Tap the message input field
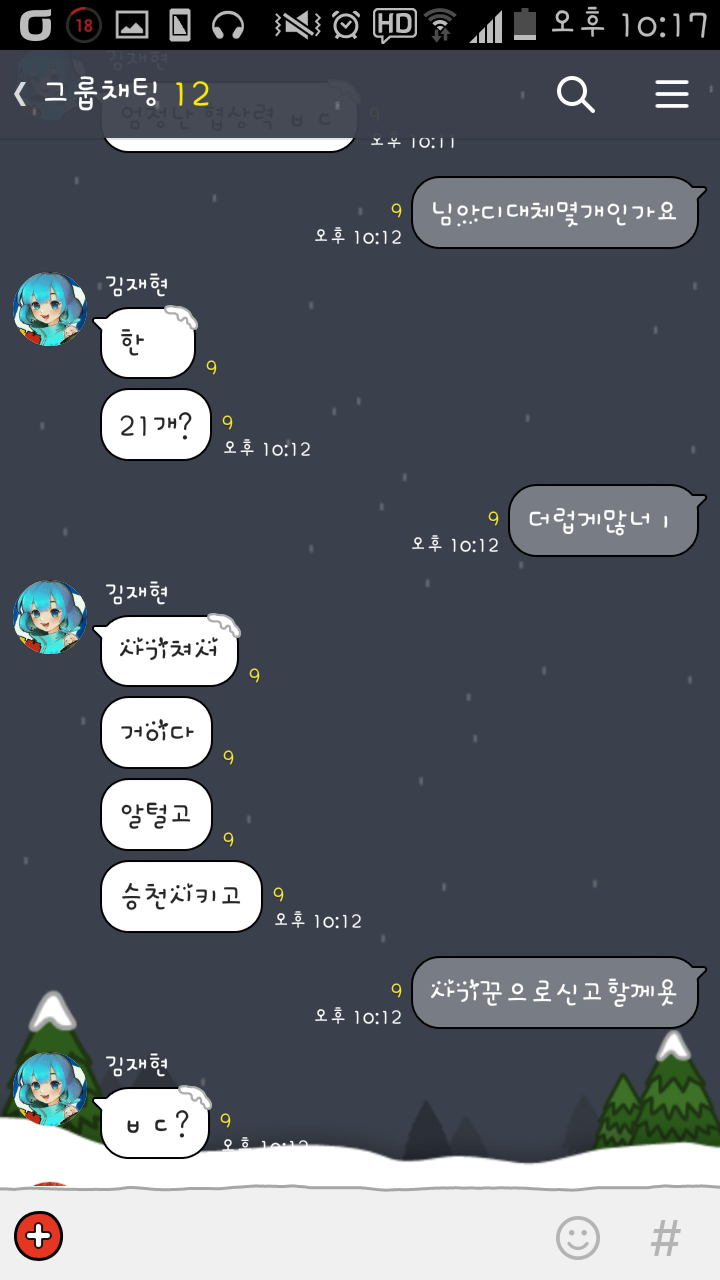The height and width of the screenshot is (1280, 720). coord(300,1238)
